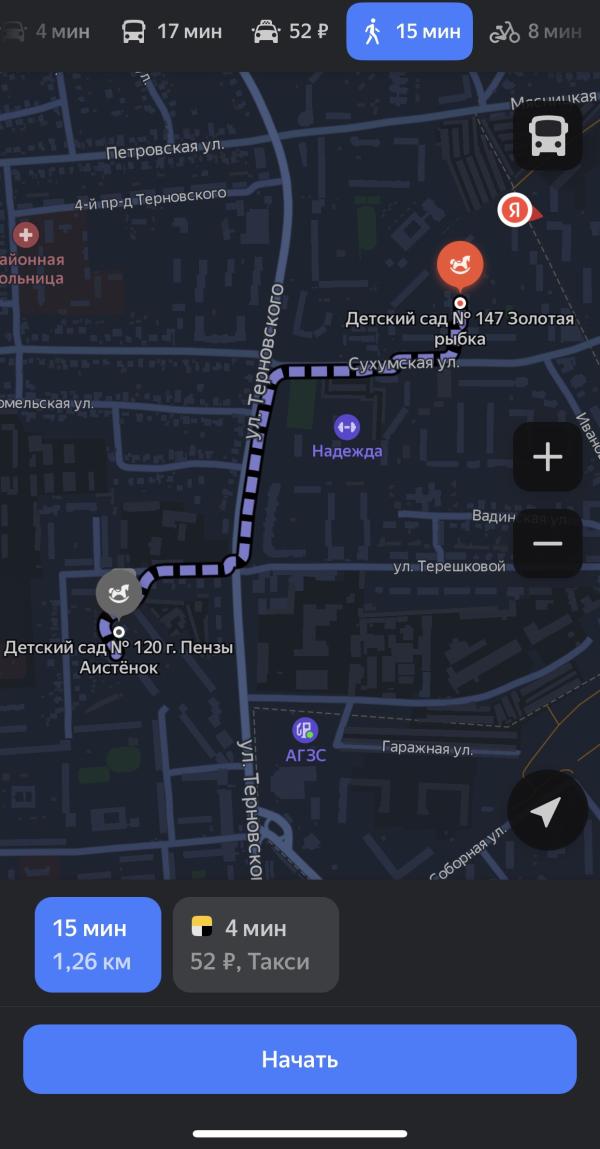This screenshot has height=1149, width=600.
Task: Open the Детский сад № 120 Аистёнок marker
Action: click(119, 592)
